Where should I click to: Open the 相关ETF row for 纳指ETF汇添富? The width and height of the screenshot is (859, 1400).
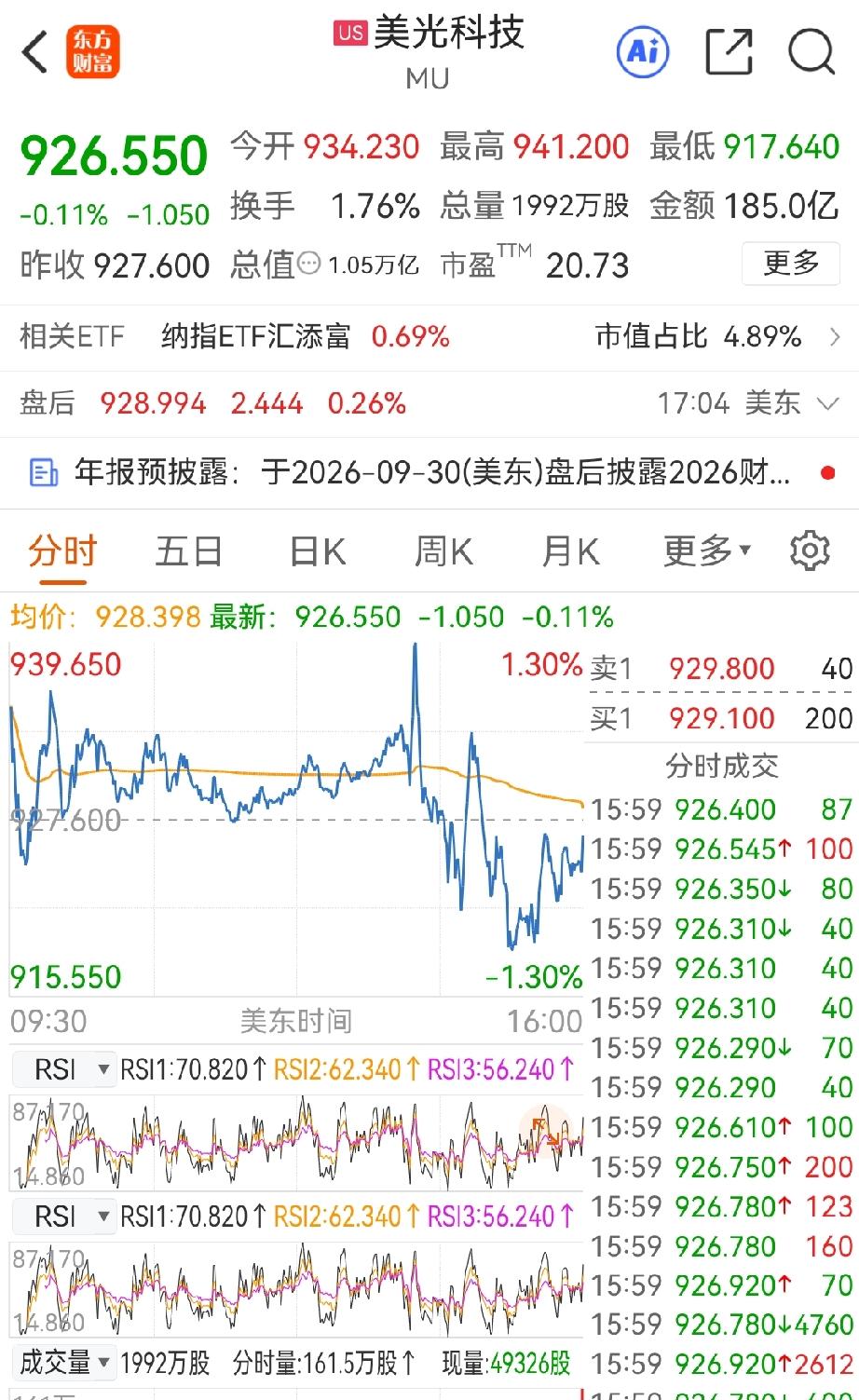[429, 336]
